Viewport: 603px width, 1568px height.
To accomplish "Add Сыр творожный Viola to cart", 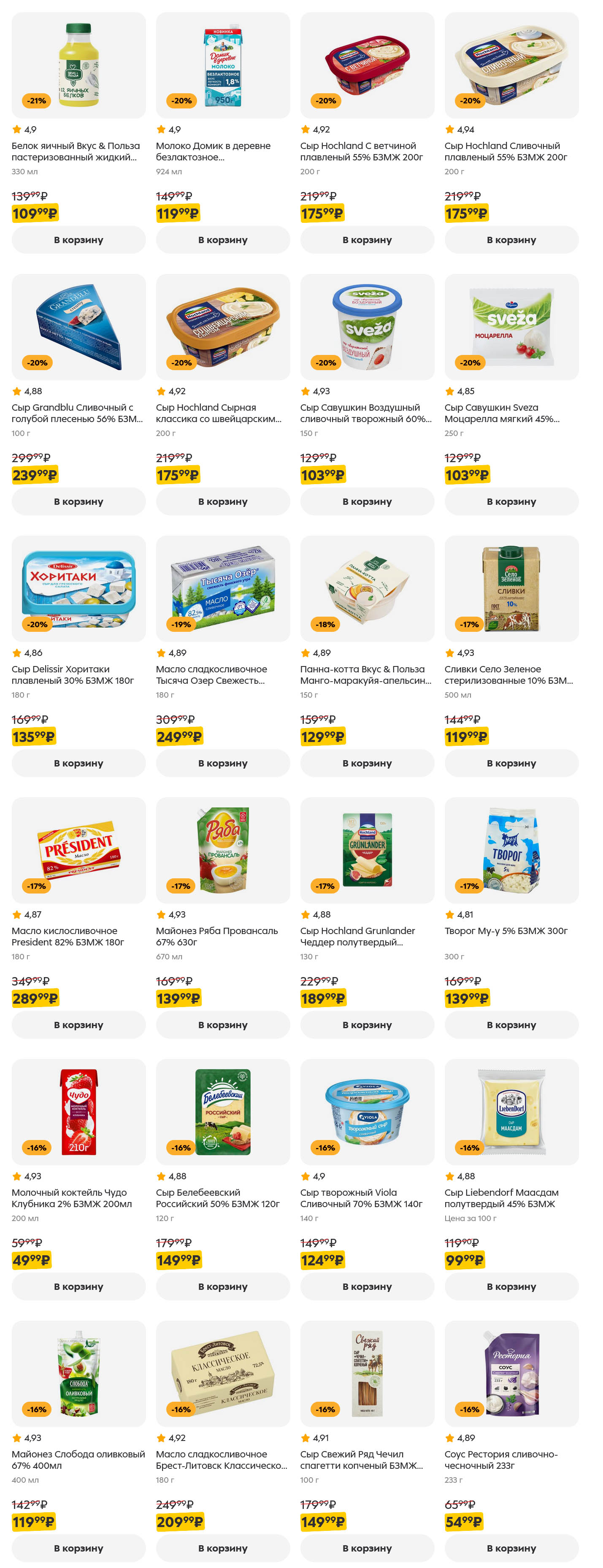I will 367,1287.
